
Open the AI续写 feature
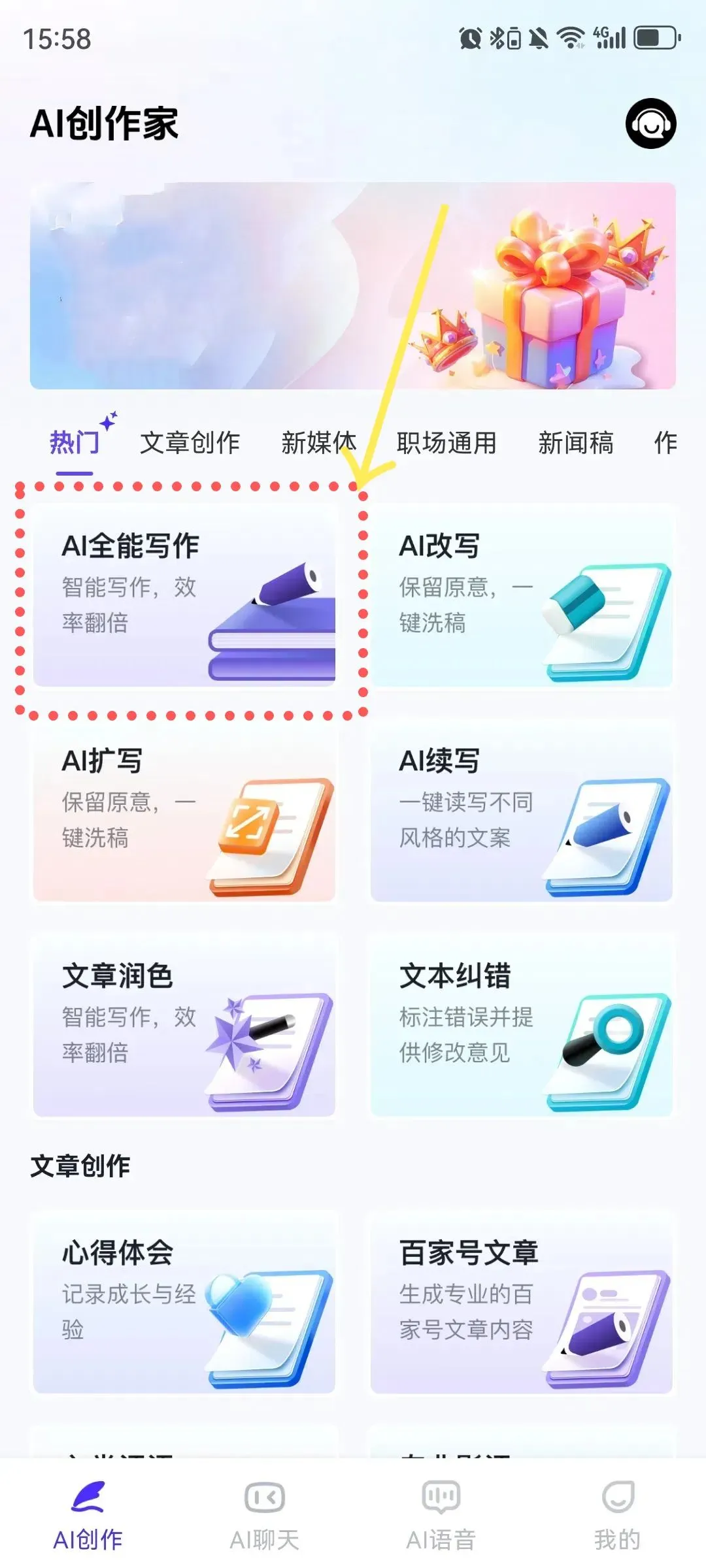coord(521,817)
